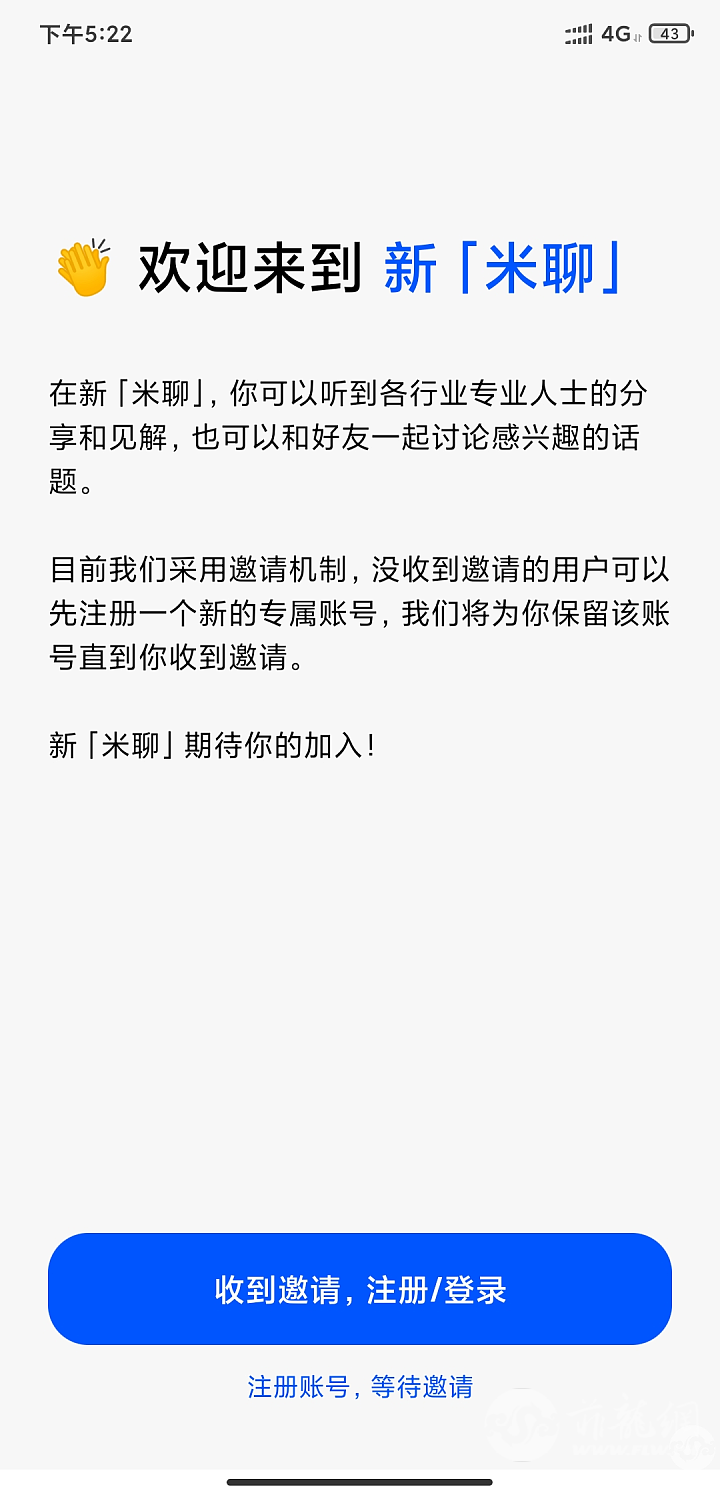720x1499 pixels.
Task: Click the cellular signal strength icon
Action: pyautogui.click(x=577, y=33)
